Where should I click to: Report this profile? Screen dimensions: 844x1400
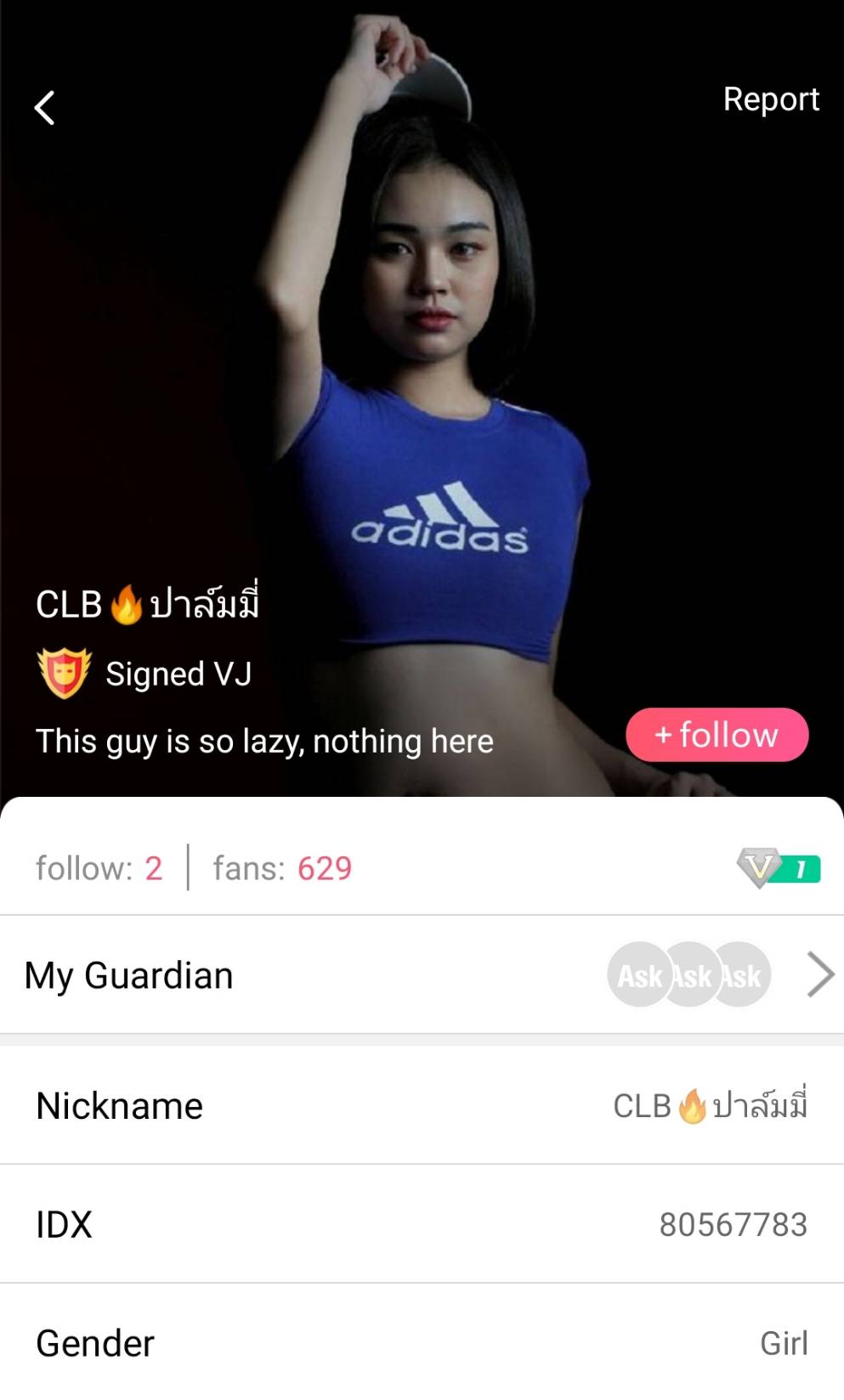pyautogui.click(x=770, y=99)
